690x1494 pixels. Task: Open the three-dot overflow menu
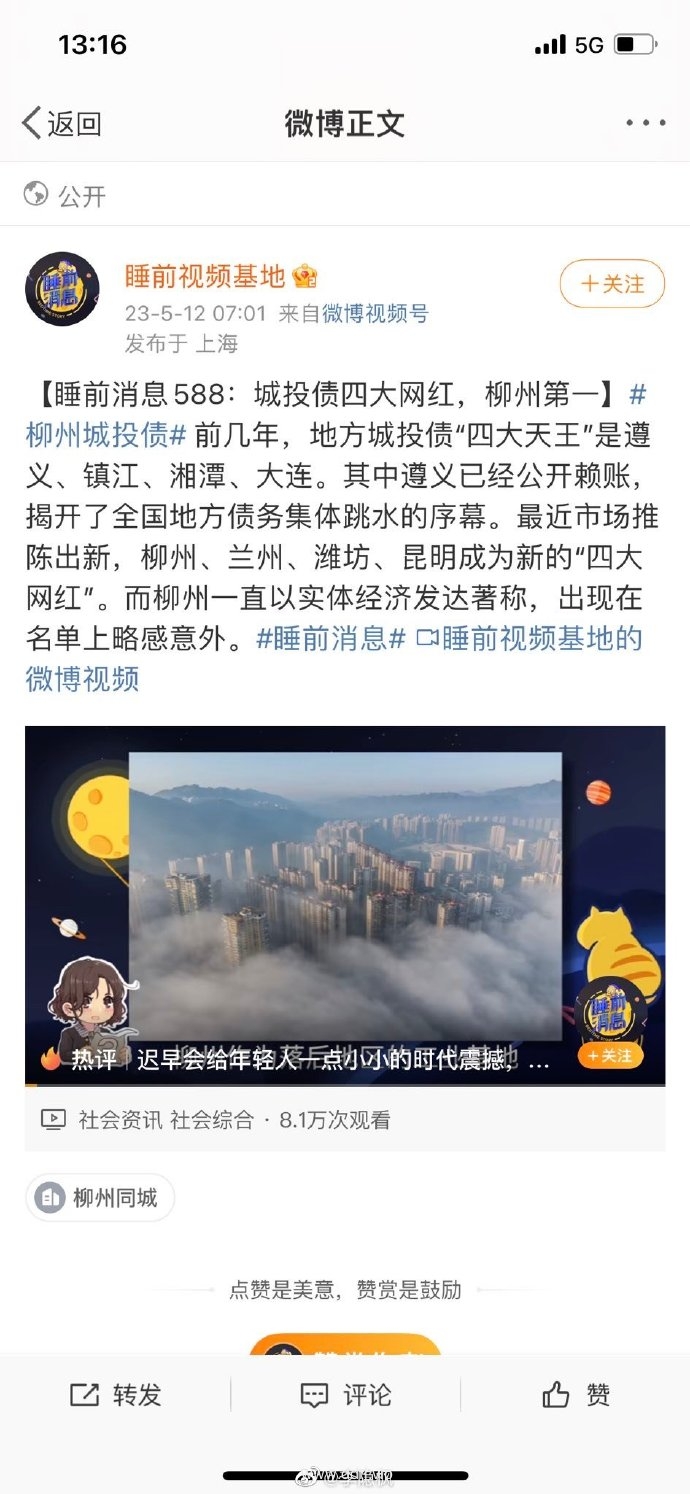click(645, 123)
